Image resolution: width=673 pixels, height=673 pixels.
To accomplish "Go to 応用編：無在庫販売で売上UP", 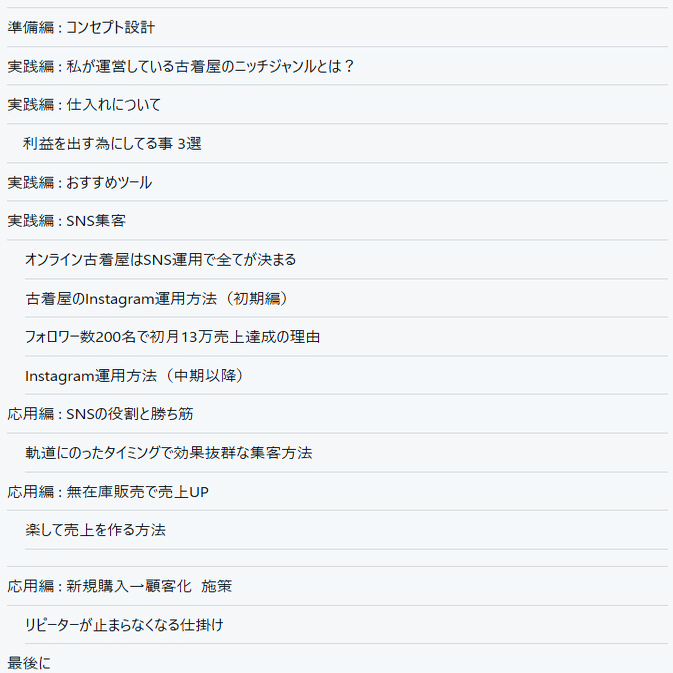I will [108, 491].
